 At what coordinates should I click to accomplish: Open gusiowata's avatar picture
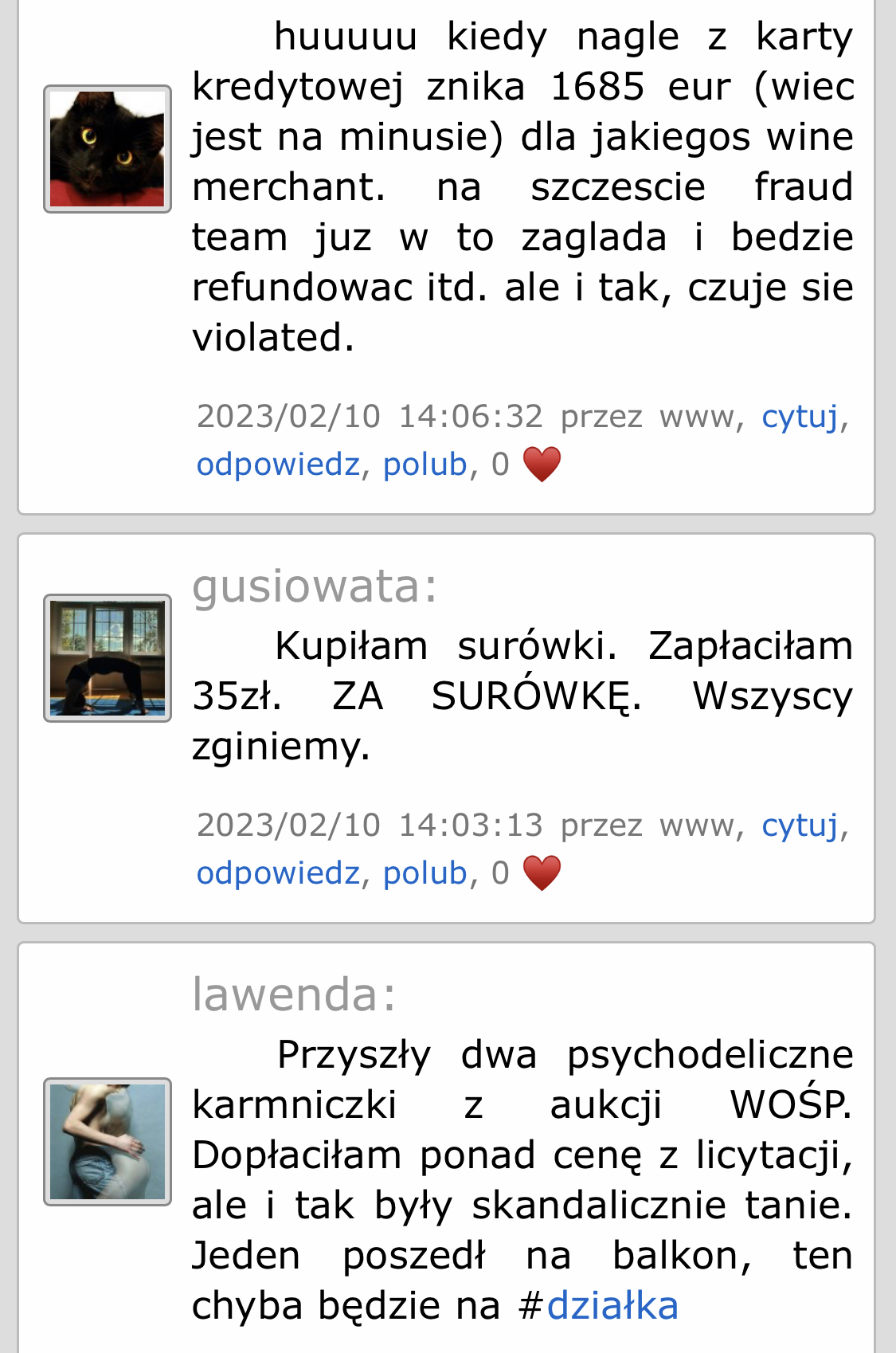click(108, 658)
